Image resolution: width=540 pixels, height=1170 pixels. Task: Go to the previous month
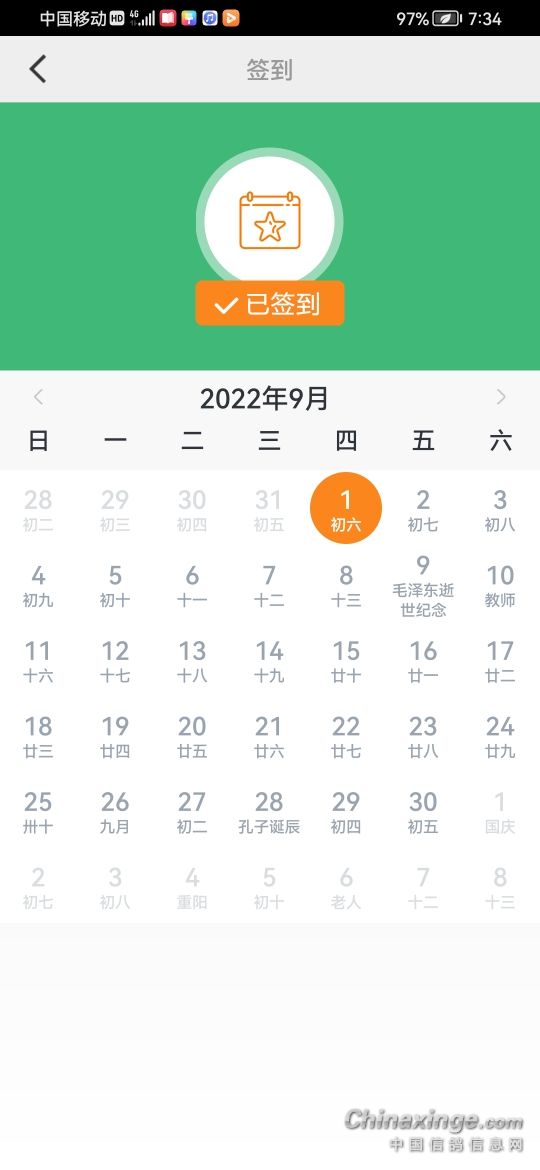click(x=39, y=398)
